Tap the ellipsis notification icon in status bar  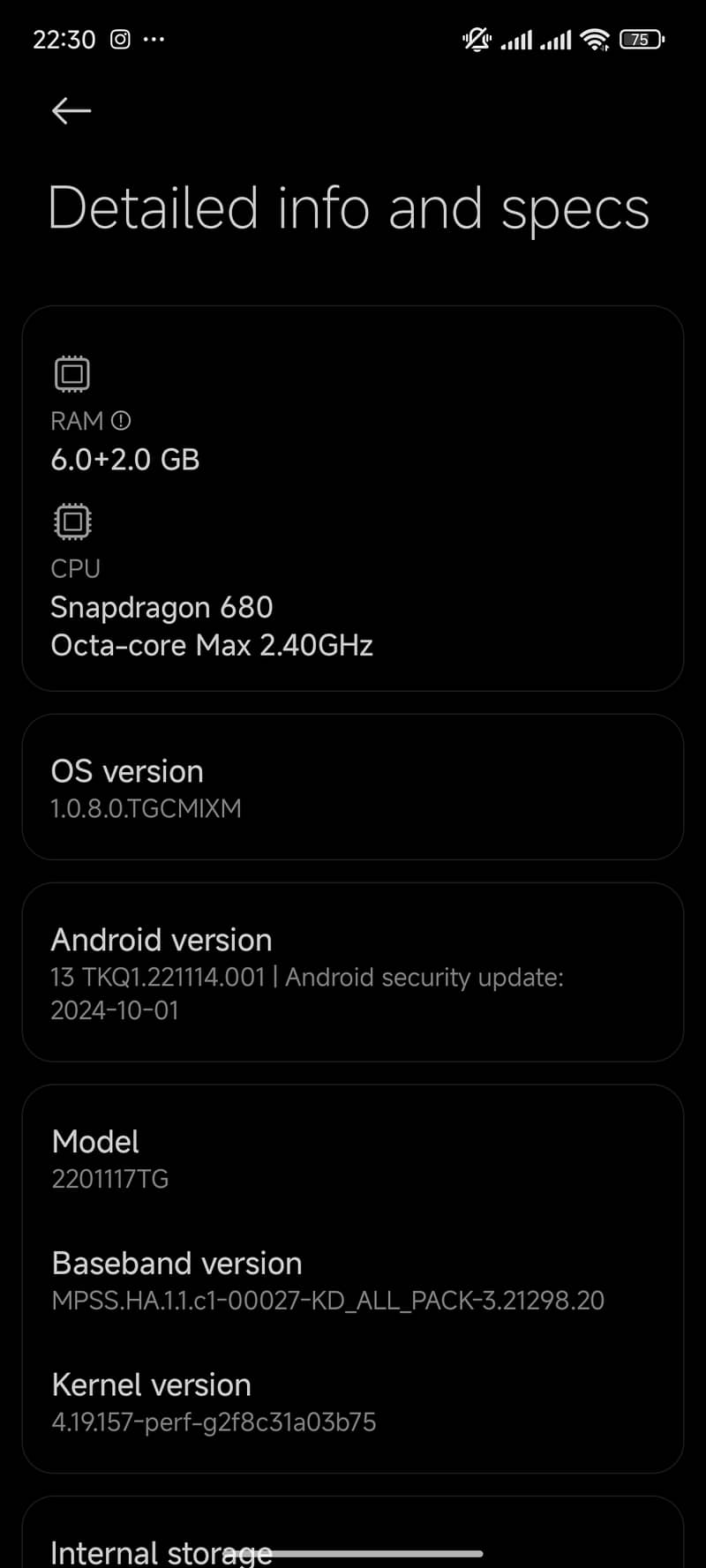[154, 39]
